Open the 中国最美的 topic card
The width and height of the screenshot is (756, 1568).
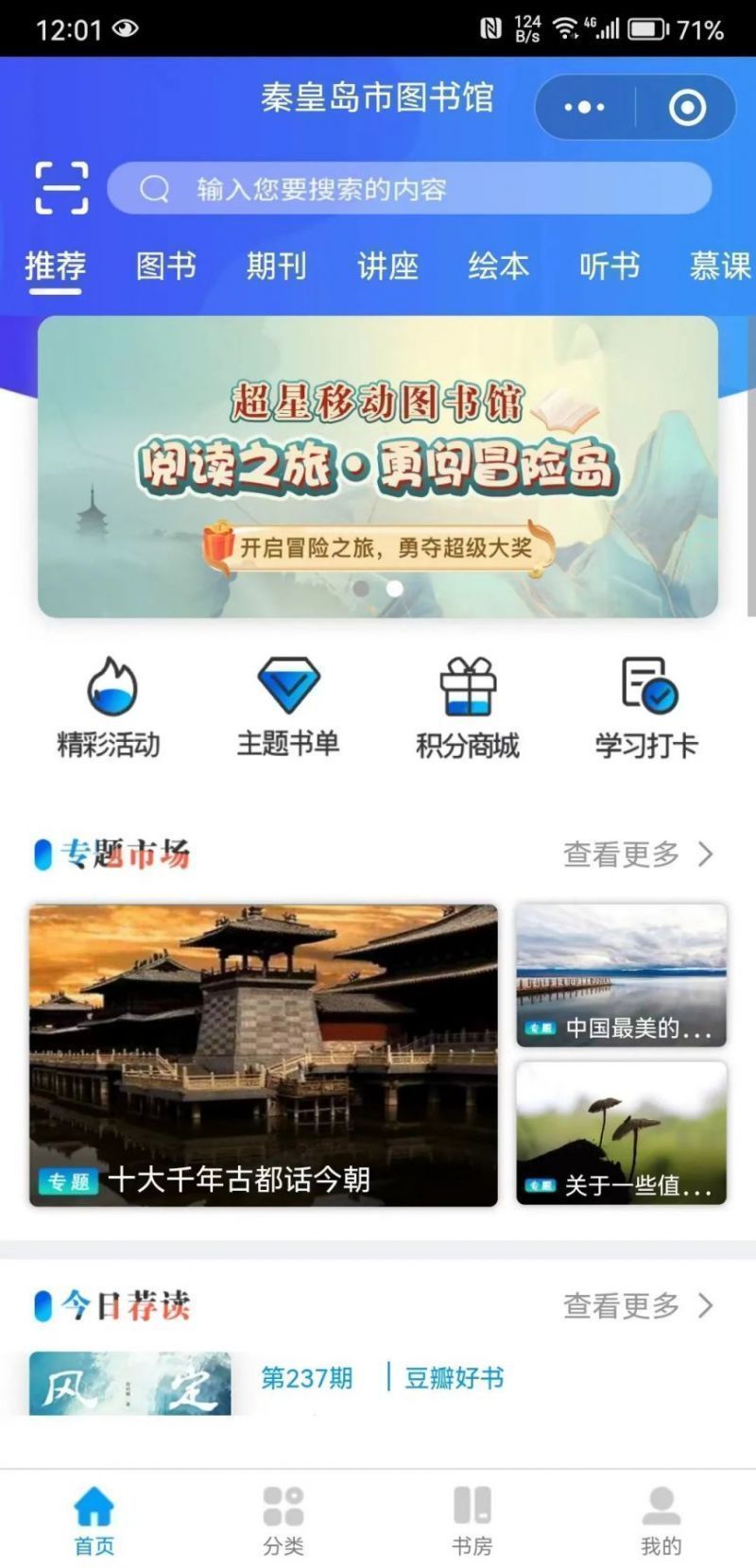coord(621,974)
